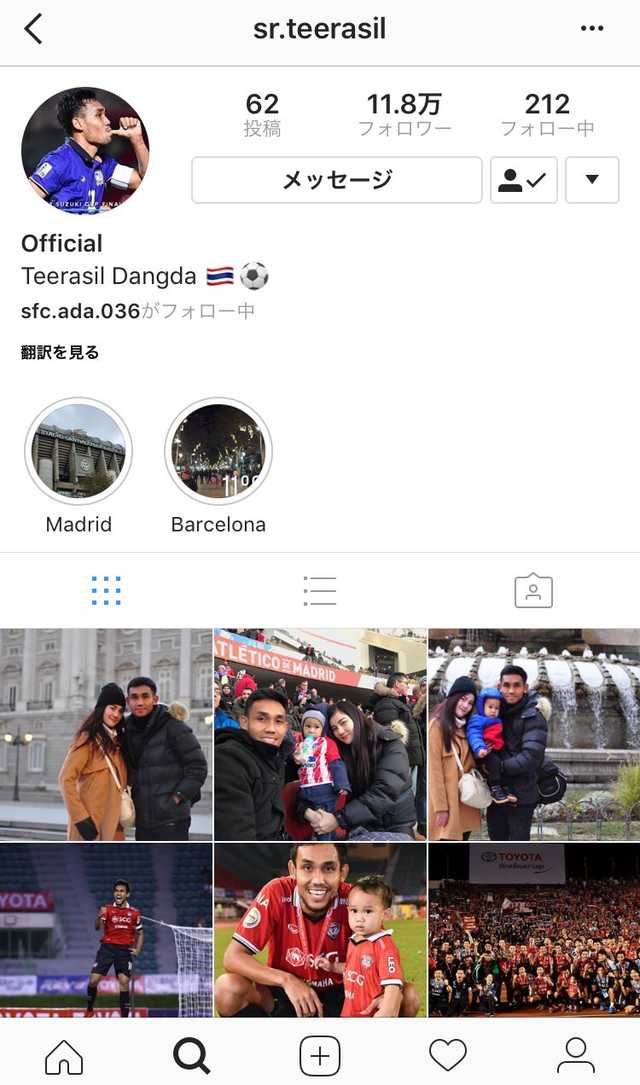Create a new post with plus icon
This screenshot has width=640, height=1085.
(320, 1055)
